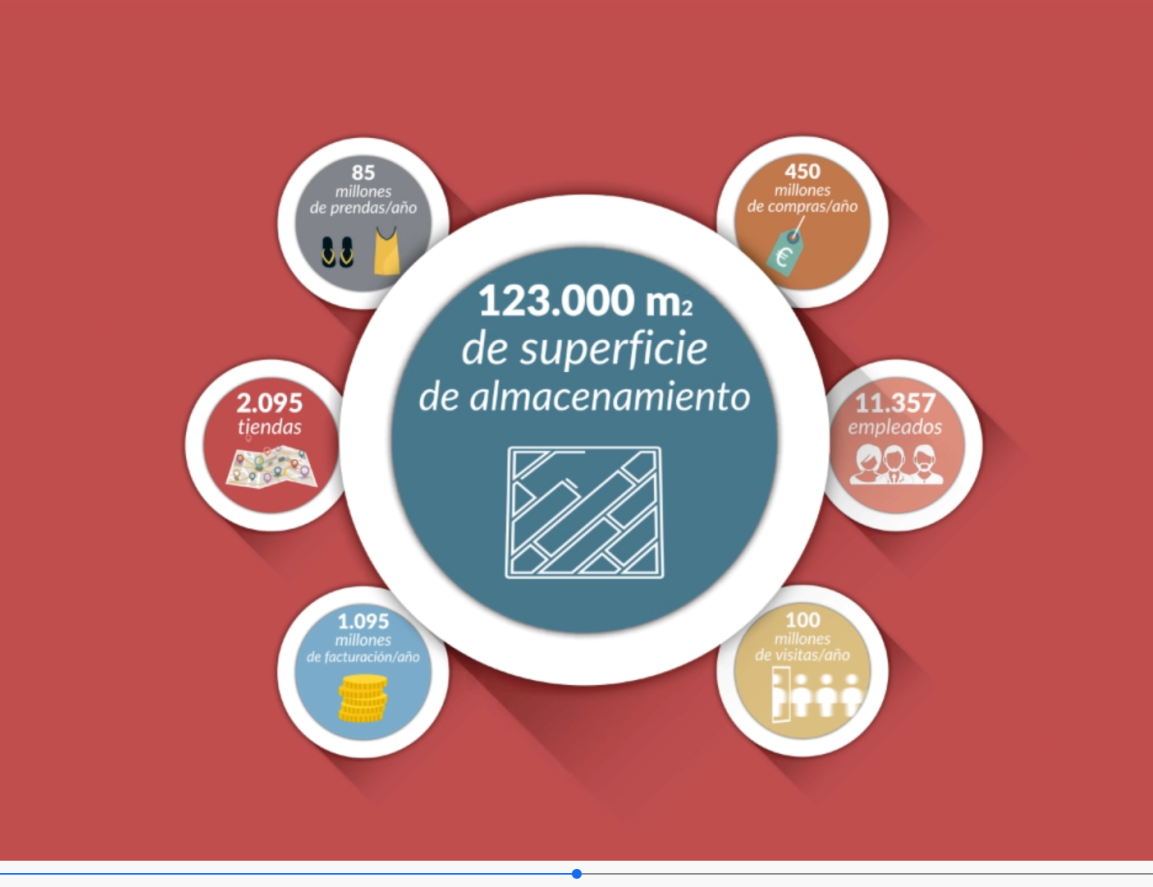
Task: Tap the video progress bar's blue playhead
Action: pos(577,873)
